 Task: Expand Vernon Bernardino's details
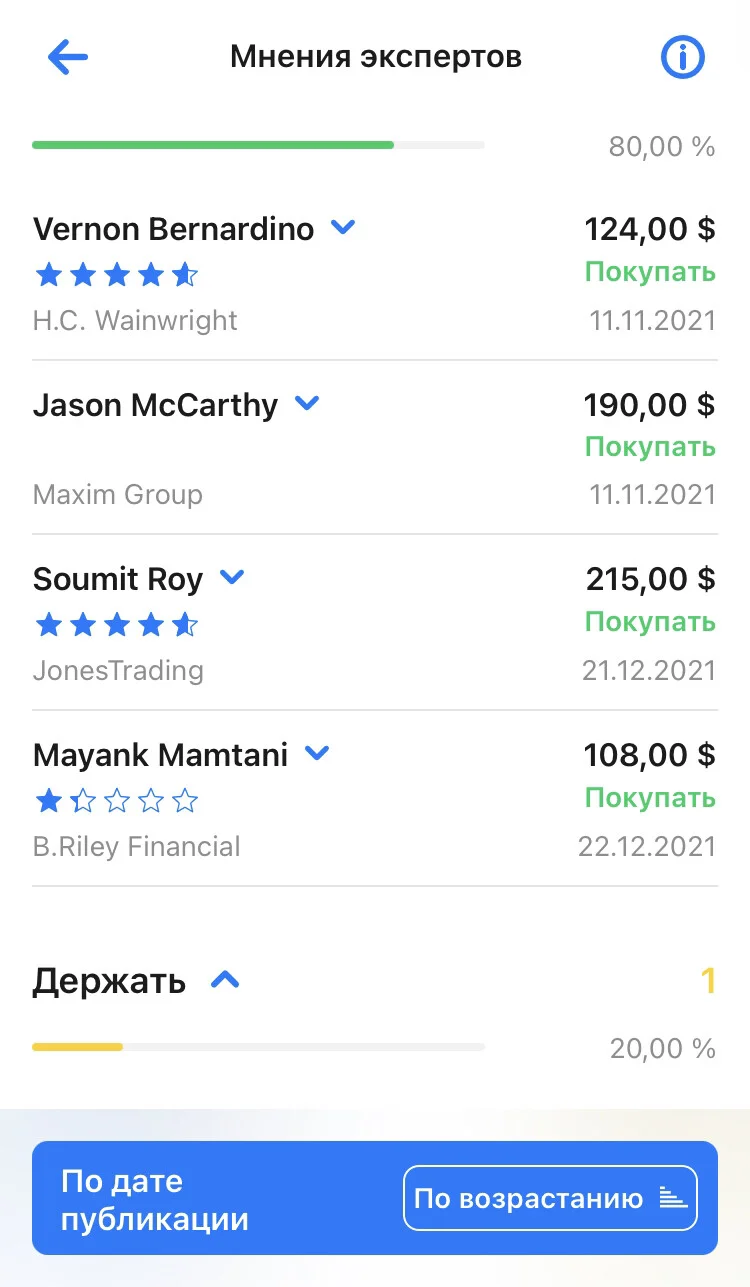(x=343, y=228)
